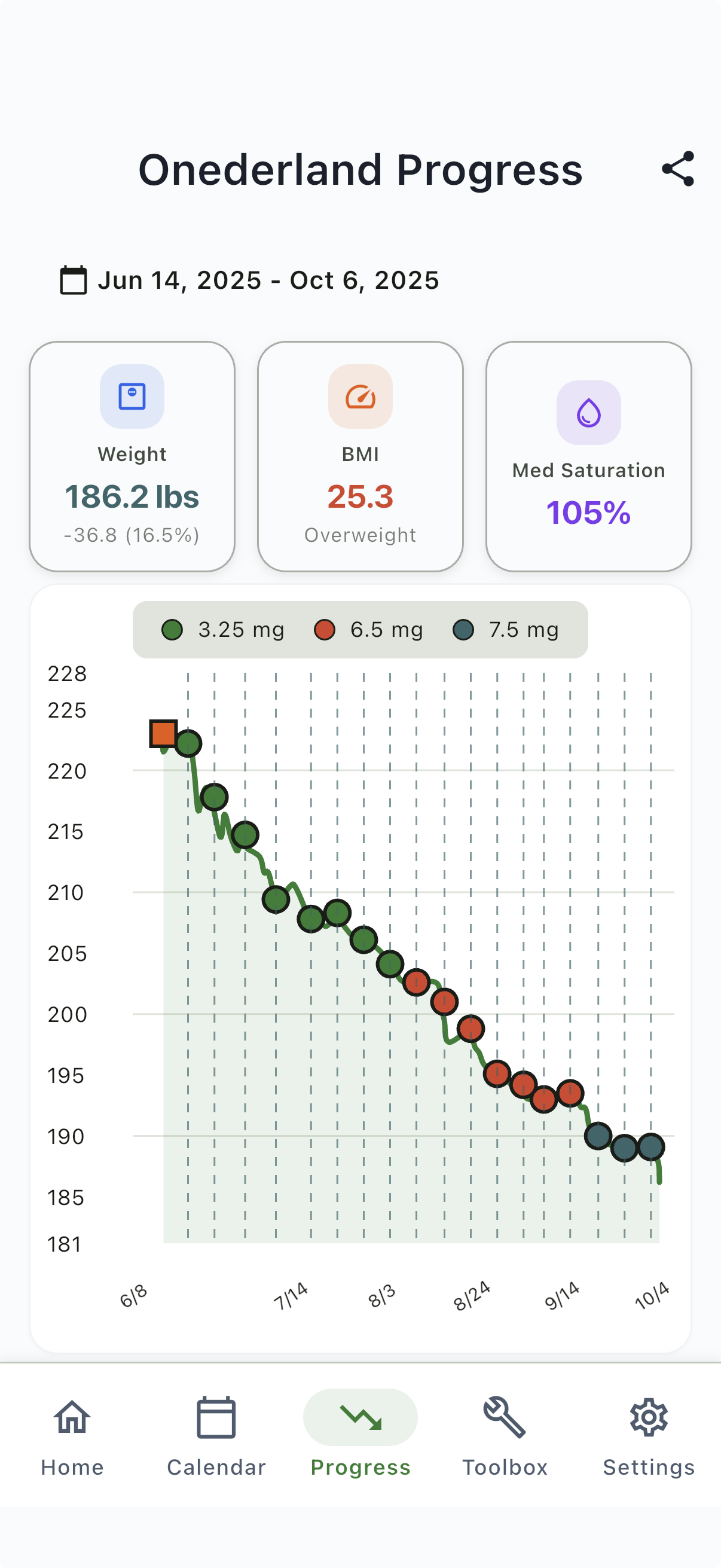The width and height of the screenshot is (721, 1568).
Task: Open the date range picker
Action: click(x=249, y=280)
